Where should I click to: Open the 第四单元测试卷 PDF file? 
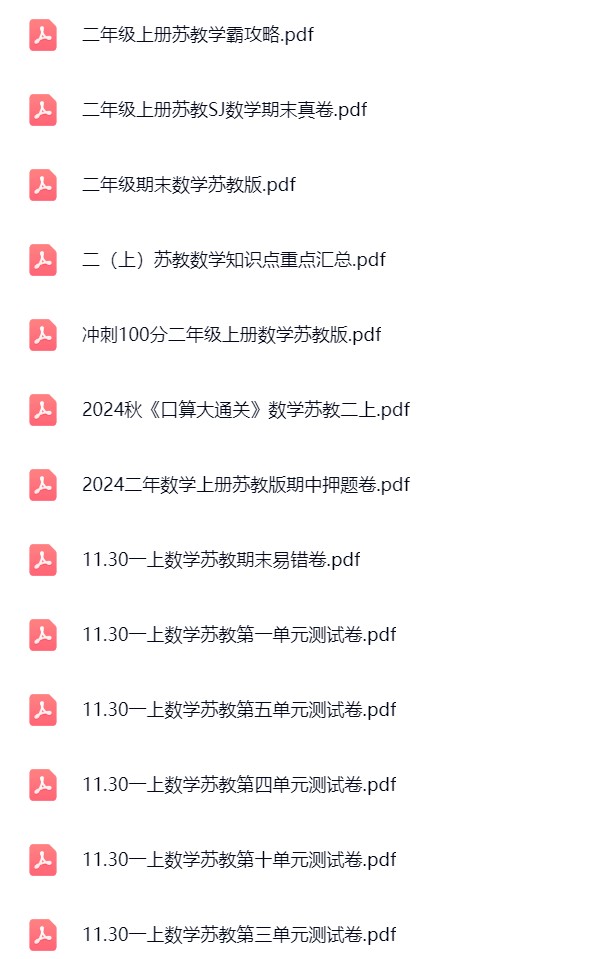coord(239,785)
